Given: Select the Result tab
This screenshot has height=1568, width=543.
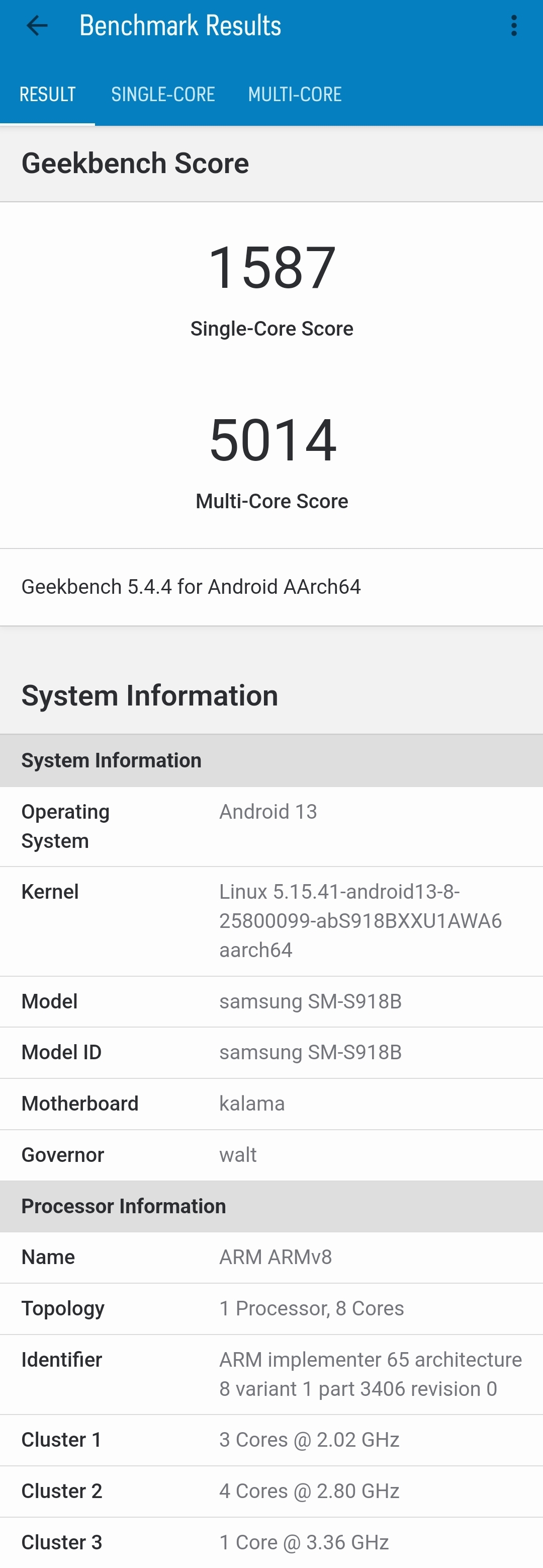Looking at the screenshot, I should point(47,94).
